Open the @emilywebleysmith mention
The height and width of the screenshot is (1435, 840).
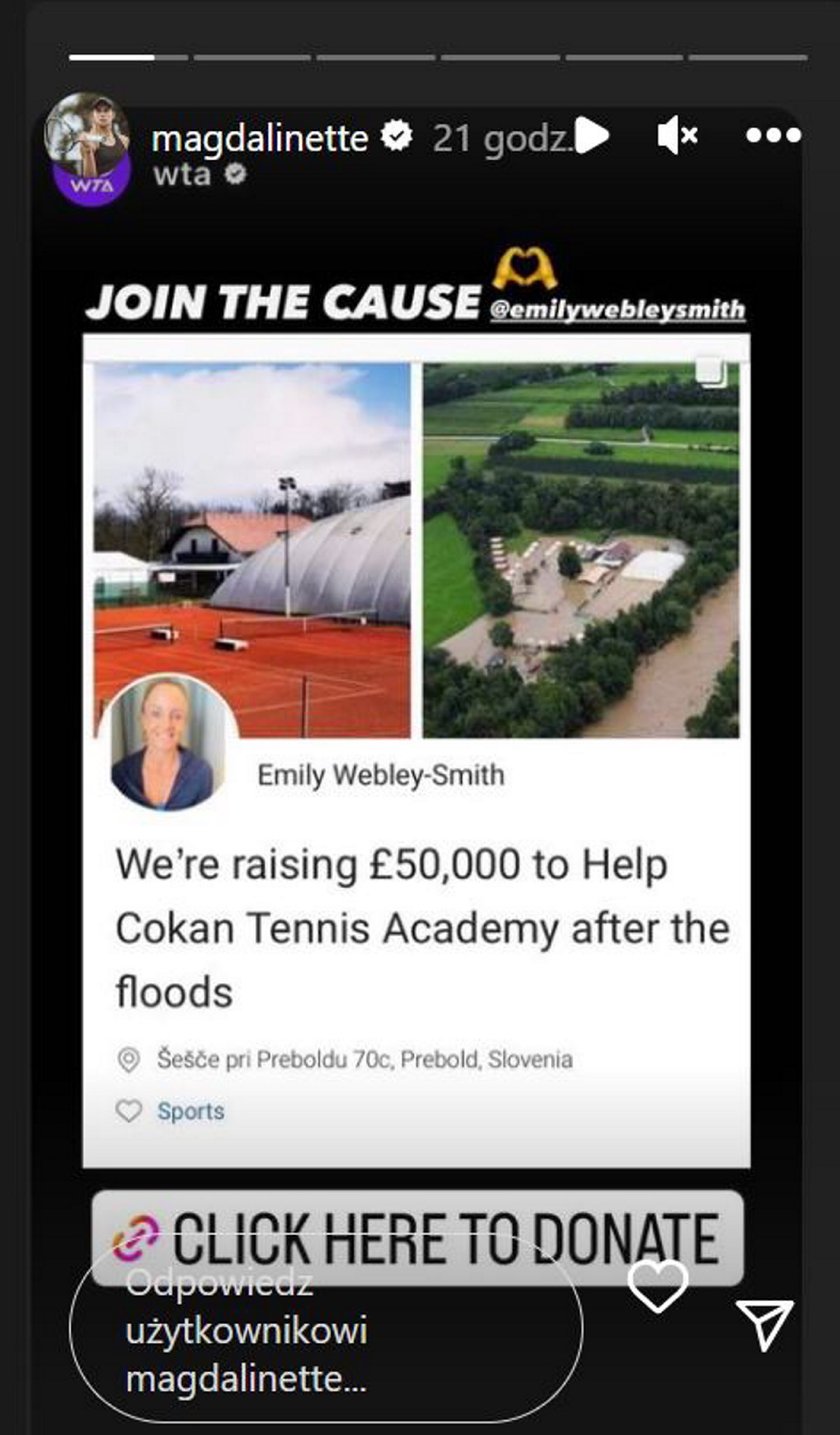point(618,311)
